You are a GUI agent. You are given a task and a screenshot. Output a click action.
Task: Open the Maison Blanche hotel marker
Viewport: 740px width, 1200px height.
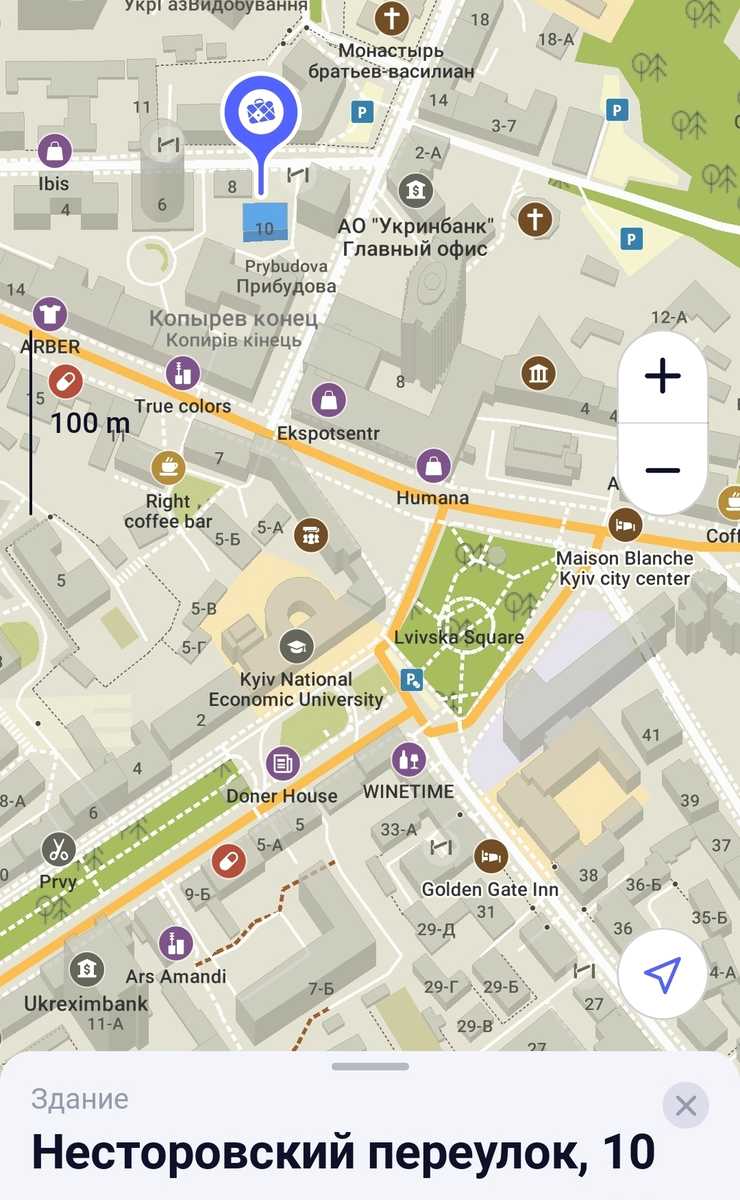tap(625, 524)
